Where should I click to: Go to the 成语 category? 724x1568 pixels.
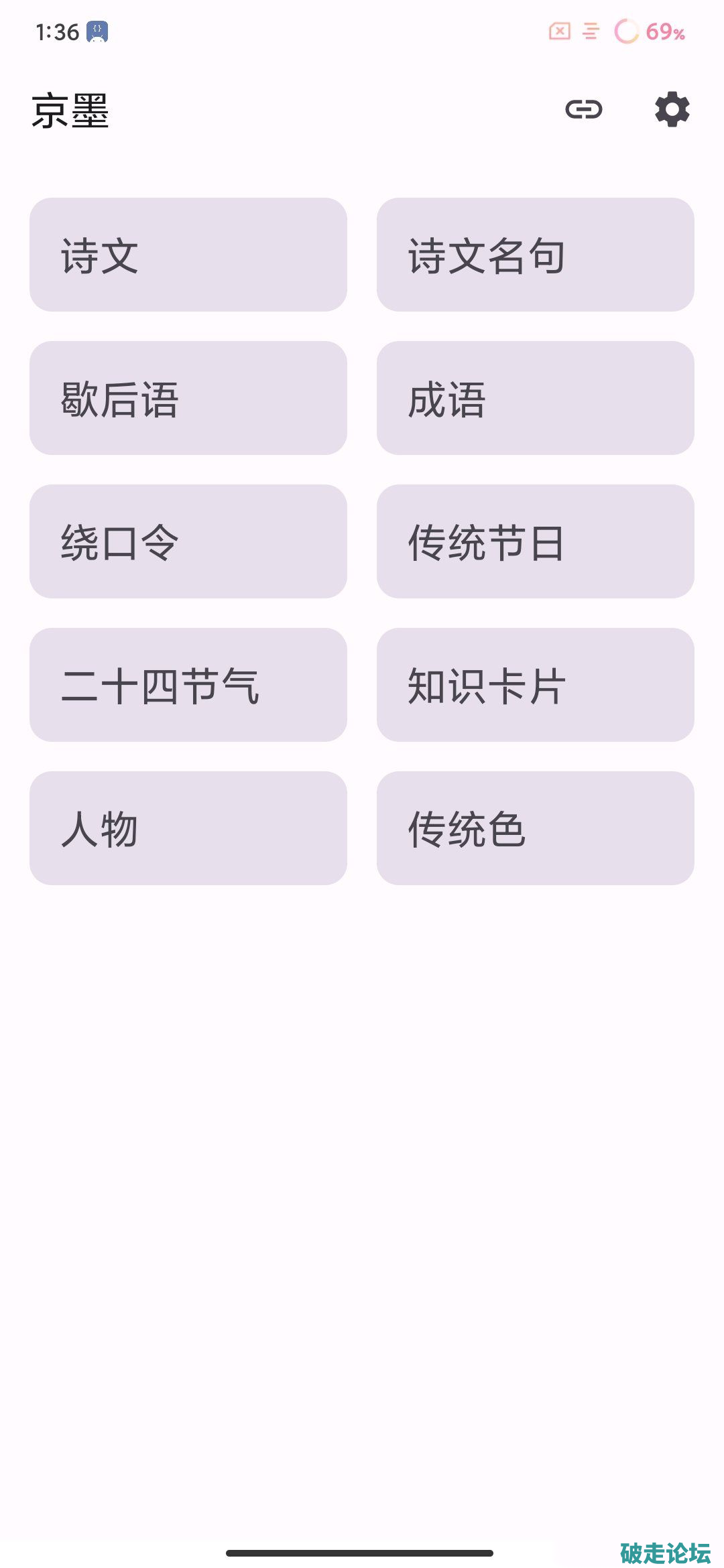pyautogui.click(x=535, y=398)
